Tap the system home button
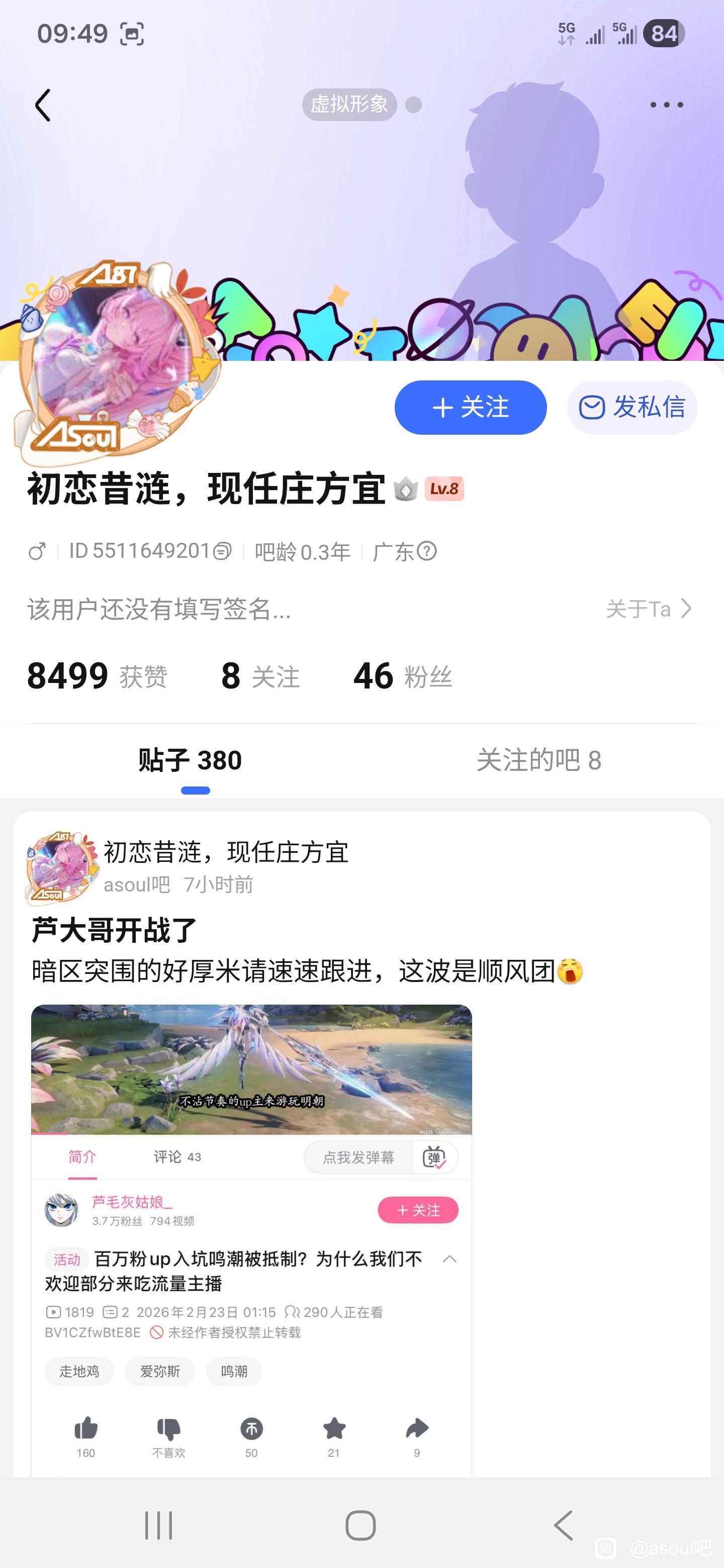Viewport: 724px width, 1568px height. 360,1525
